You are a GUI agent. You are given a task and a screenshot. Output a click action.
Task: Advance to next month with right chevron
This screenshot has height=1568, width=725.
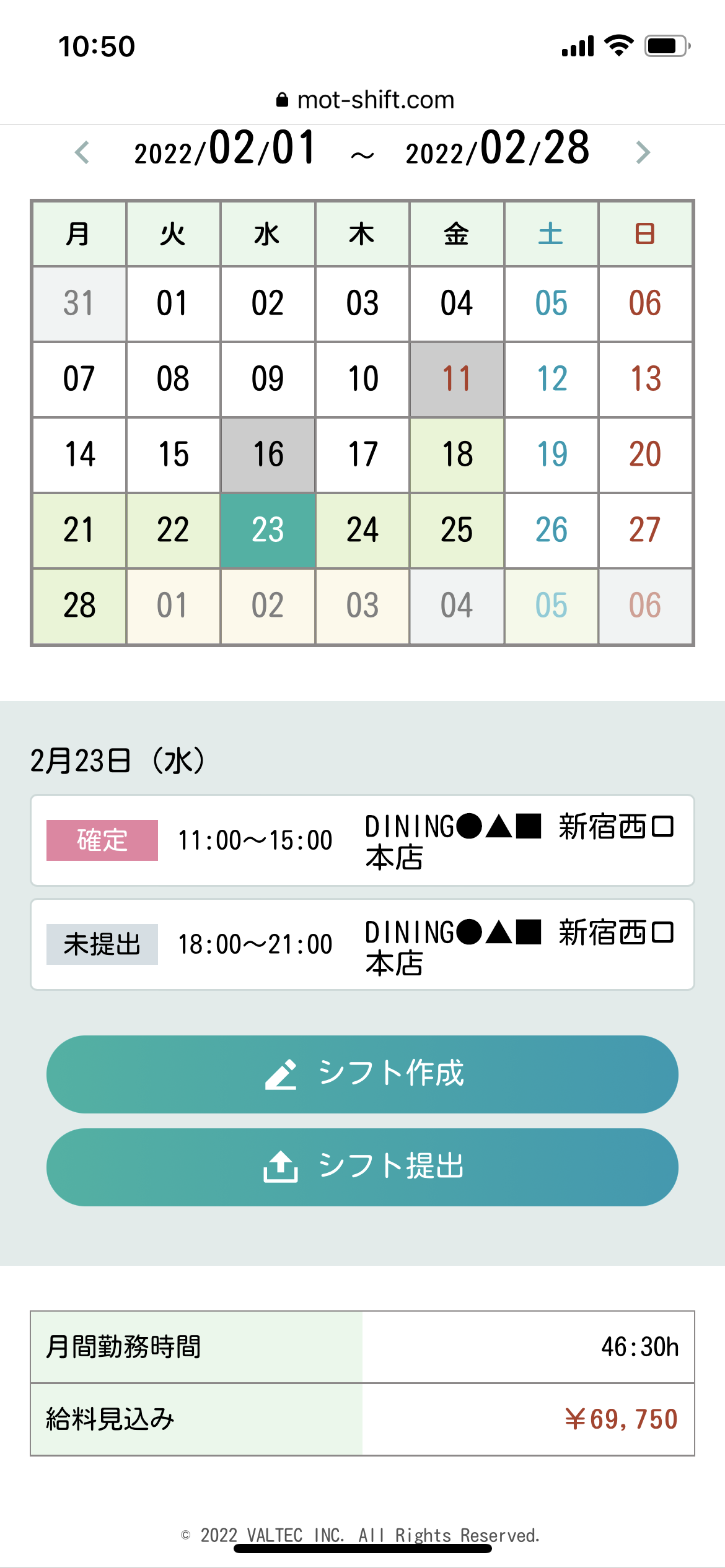click(643, 152)
